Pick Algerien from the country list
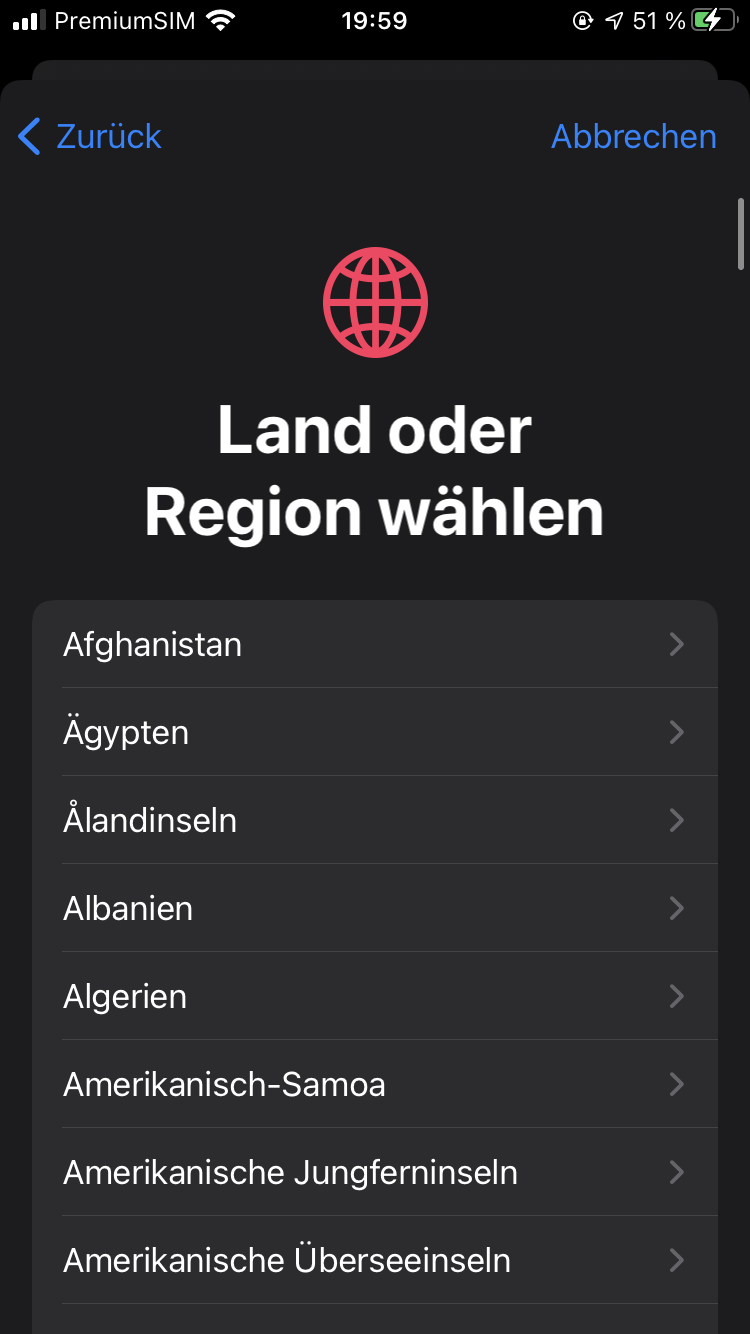Image resolution: width=750 pixels, height=1334 pixels. coord(374,997)
